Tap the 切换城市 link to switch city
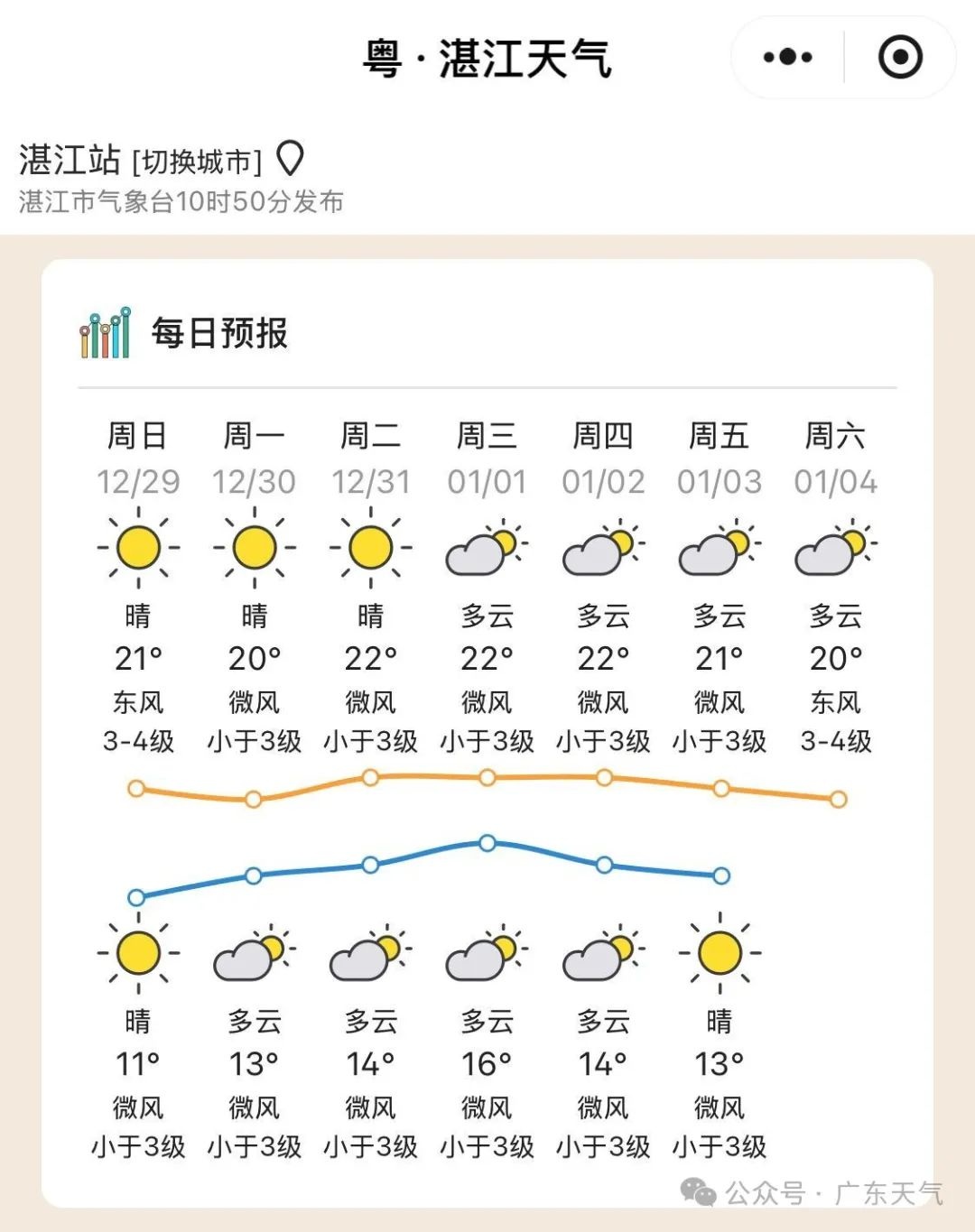Screen dimensions: 975x1232 click(197, 162)
